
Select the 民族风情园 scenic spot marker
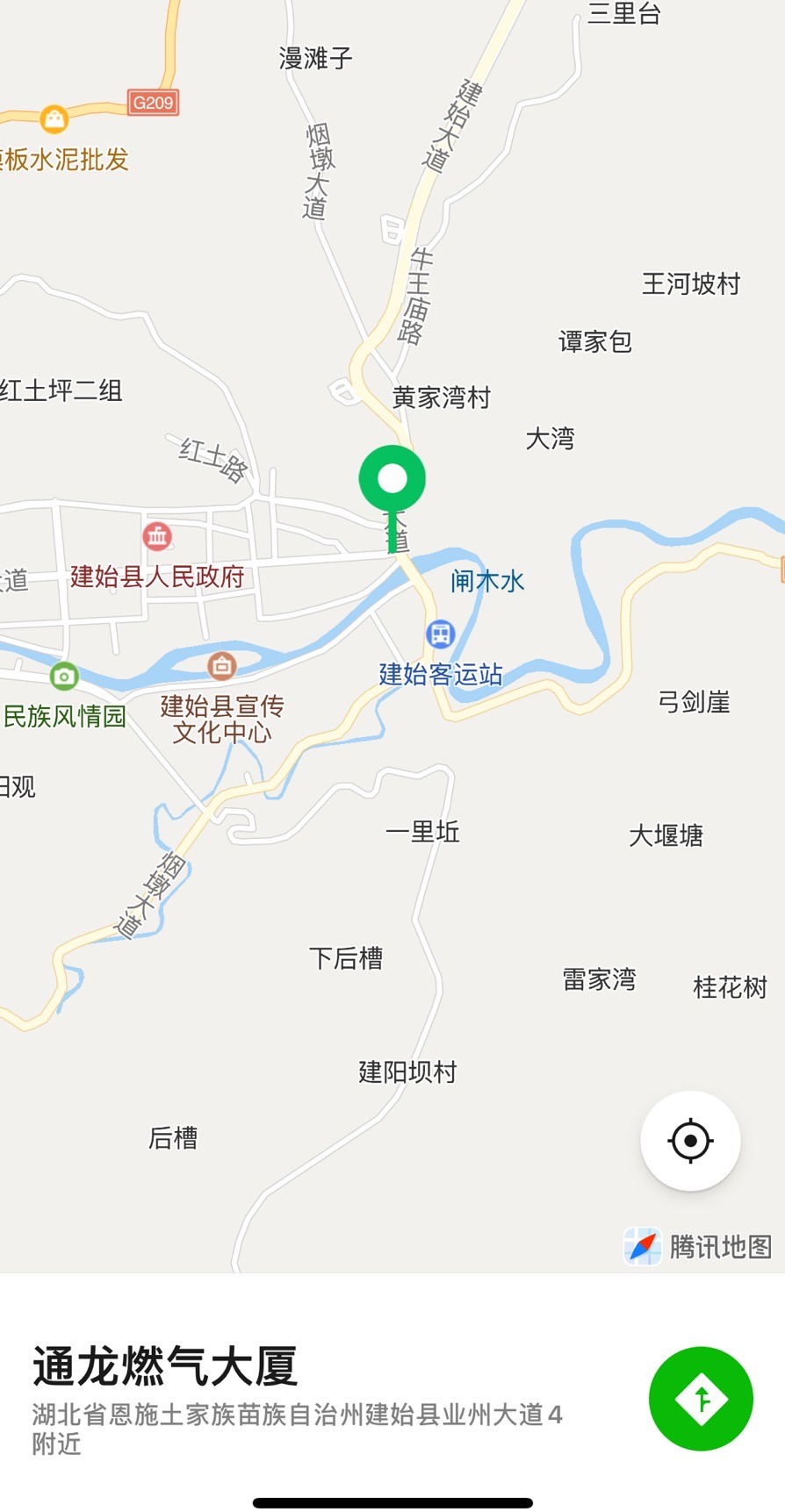point(64,677)
